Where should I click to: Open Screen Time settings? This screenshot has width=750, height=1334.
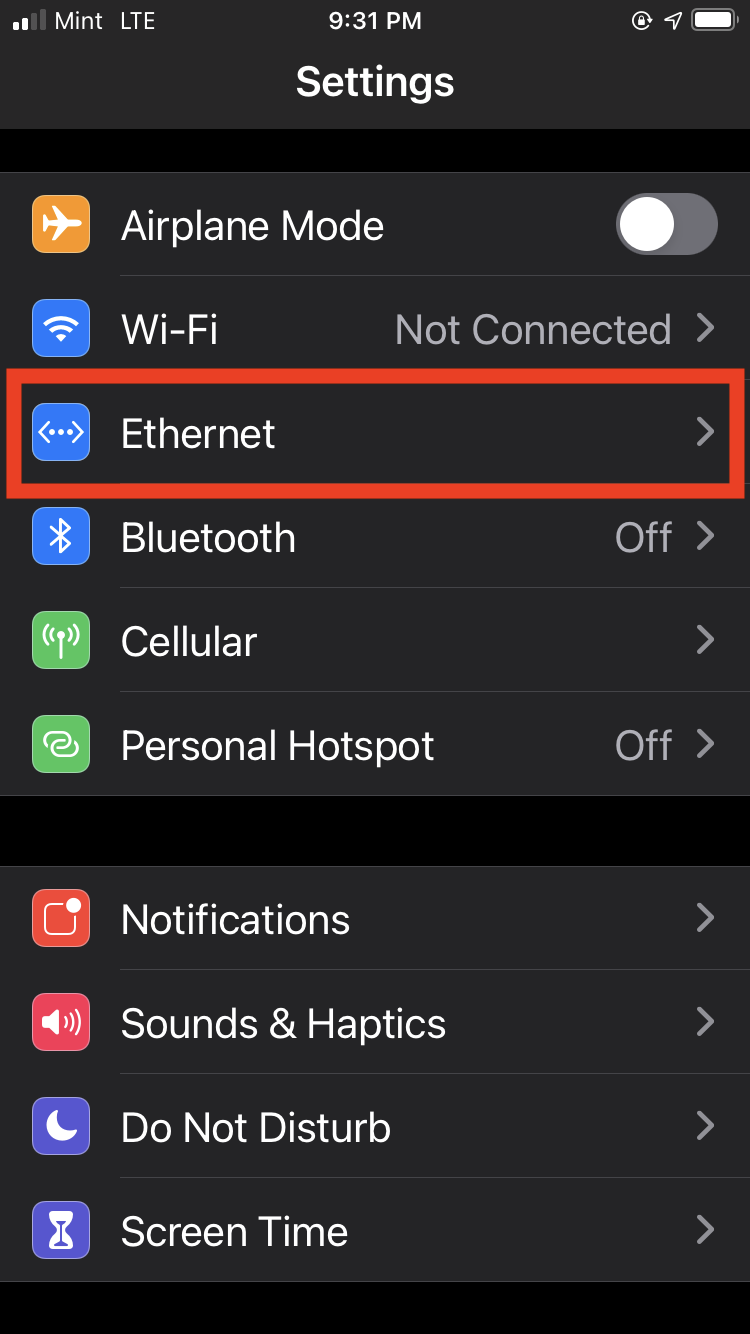375,1231
